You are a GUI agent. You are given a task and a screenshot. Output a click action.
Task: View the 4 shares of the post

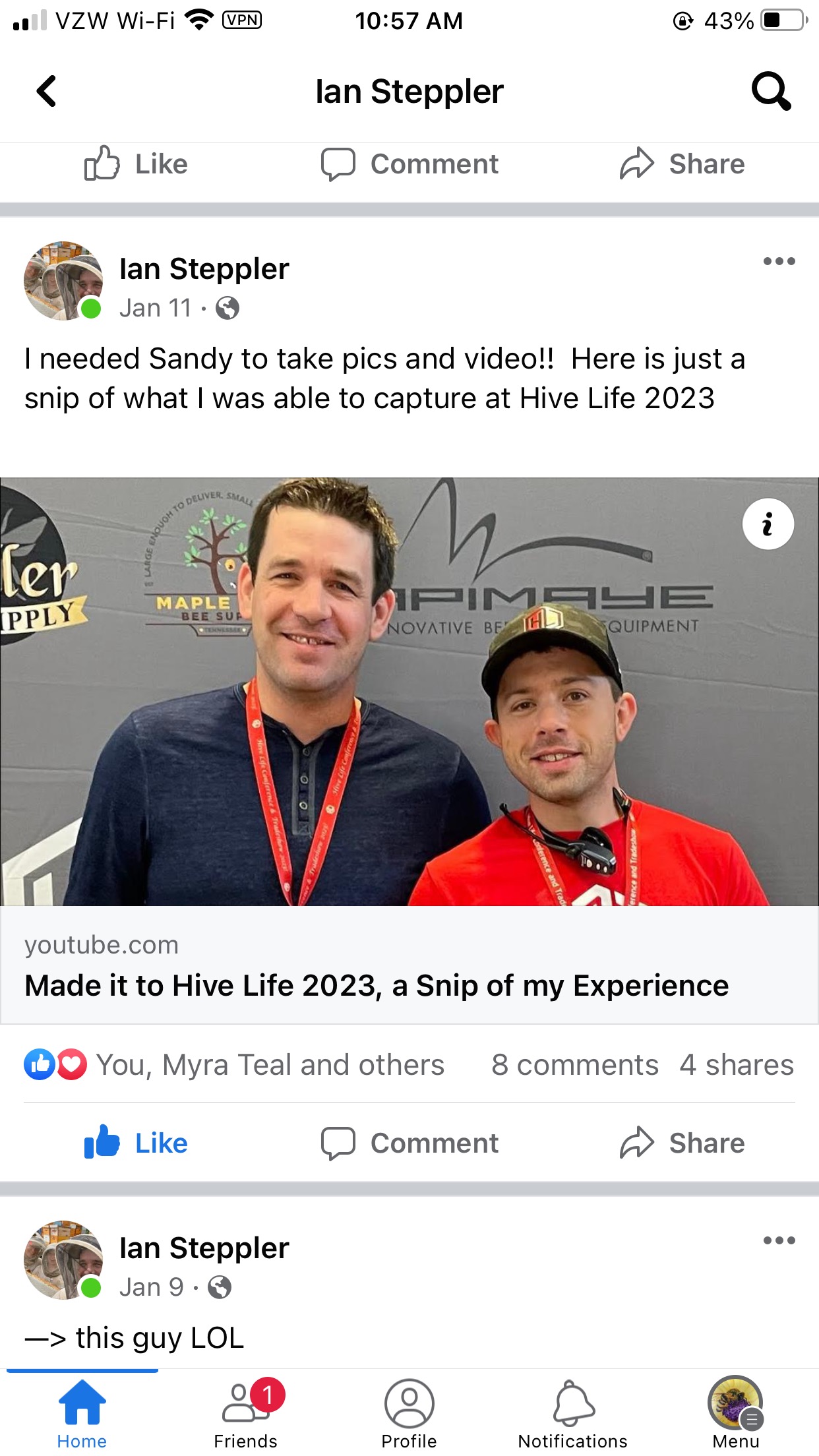pos(737,1065)
